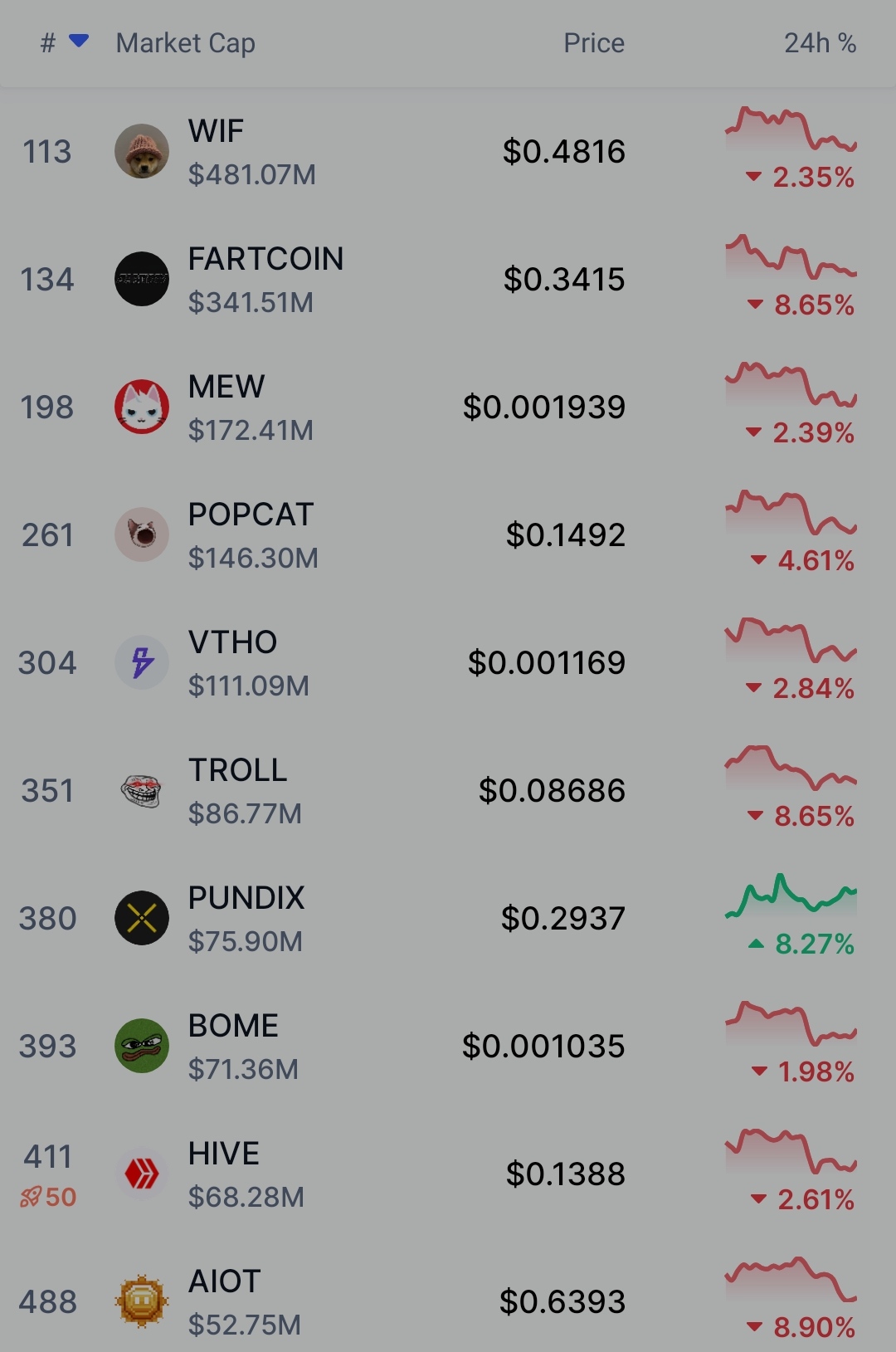View the AIOT listing
Image resolution: width=896 pixels, height=1352 pixels.
[x=224, y=1281]
